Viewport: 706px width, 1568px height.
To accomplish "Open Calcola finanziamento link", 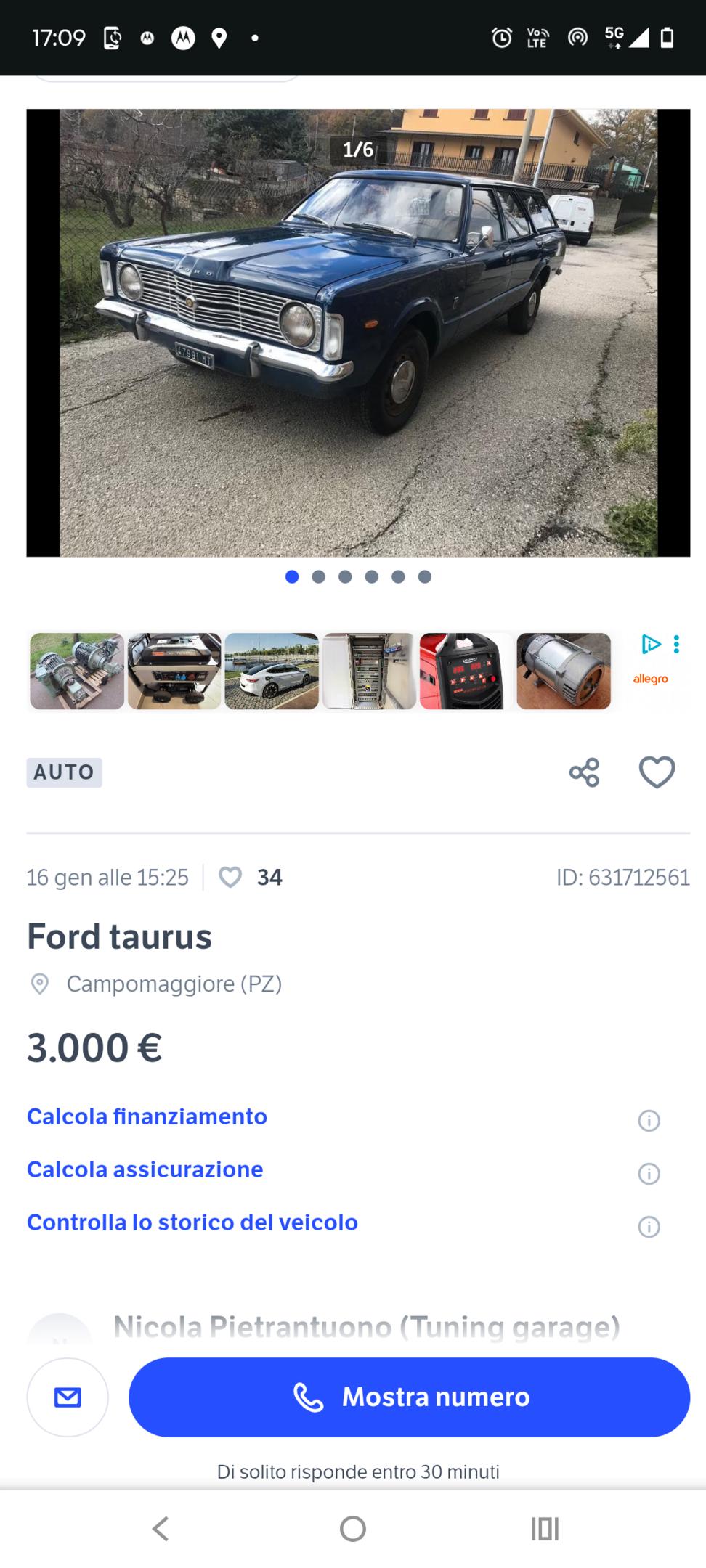I will (147, 1116).
